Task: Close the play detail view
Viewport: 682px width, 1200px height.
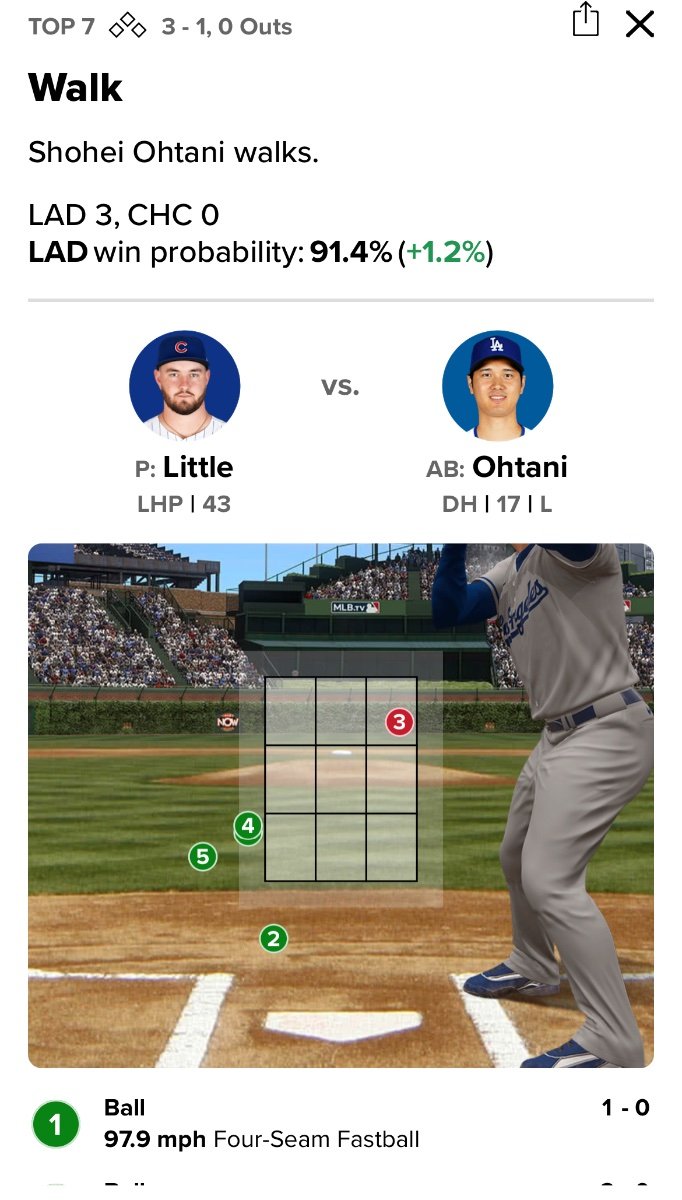Action: pos(640,24)
